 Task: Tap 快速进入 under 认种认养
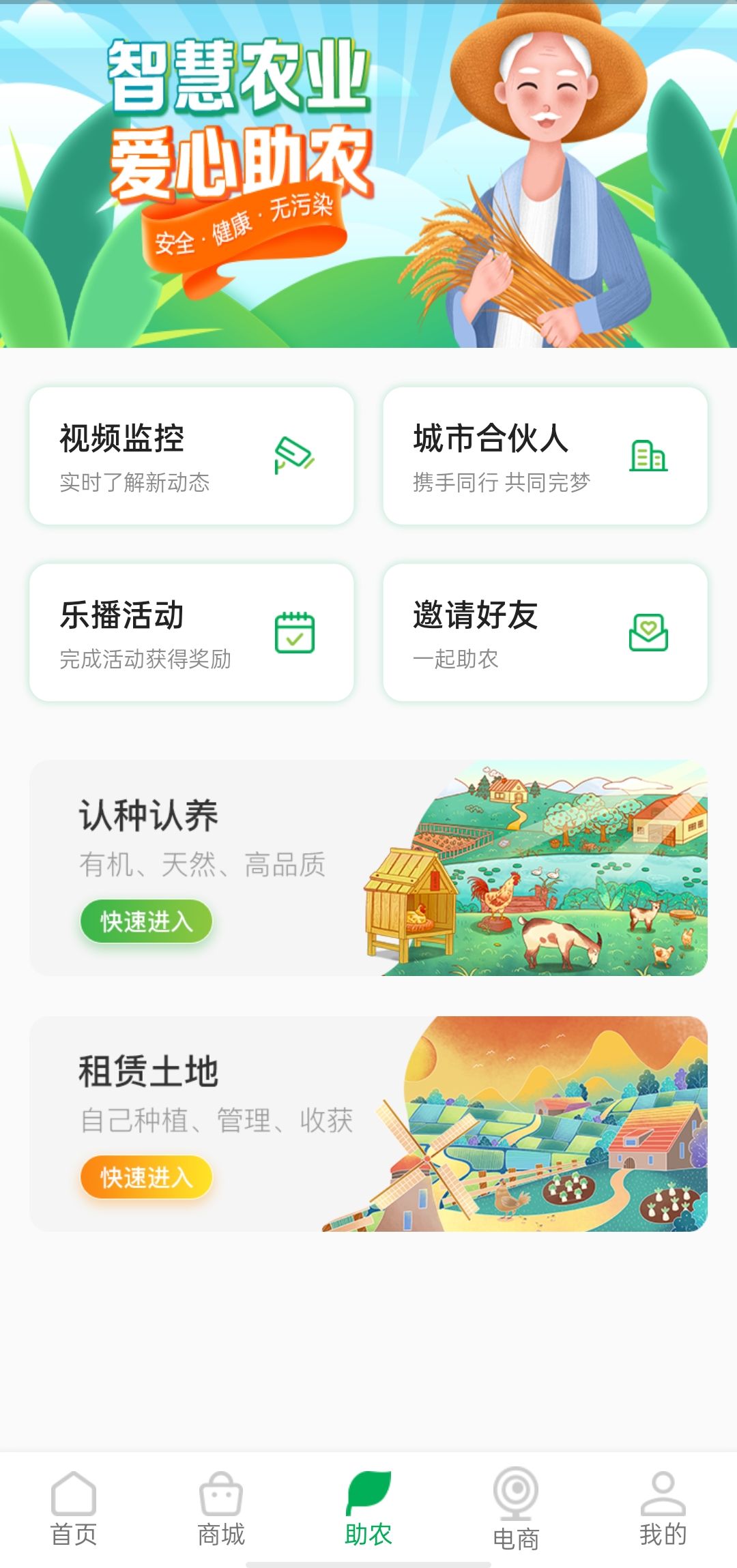[146, 921]
